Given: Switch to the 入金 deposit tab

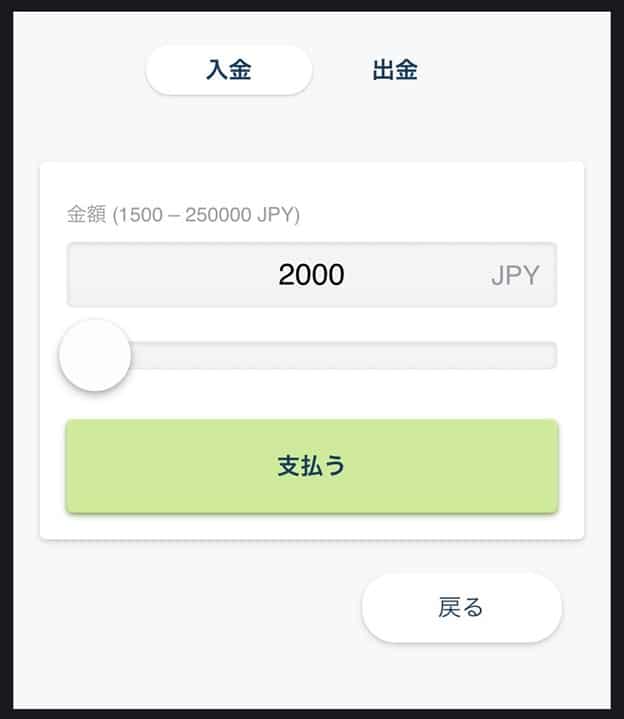Looking at the screenshot, I should [x=229, y=71].
